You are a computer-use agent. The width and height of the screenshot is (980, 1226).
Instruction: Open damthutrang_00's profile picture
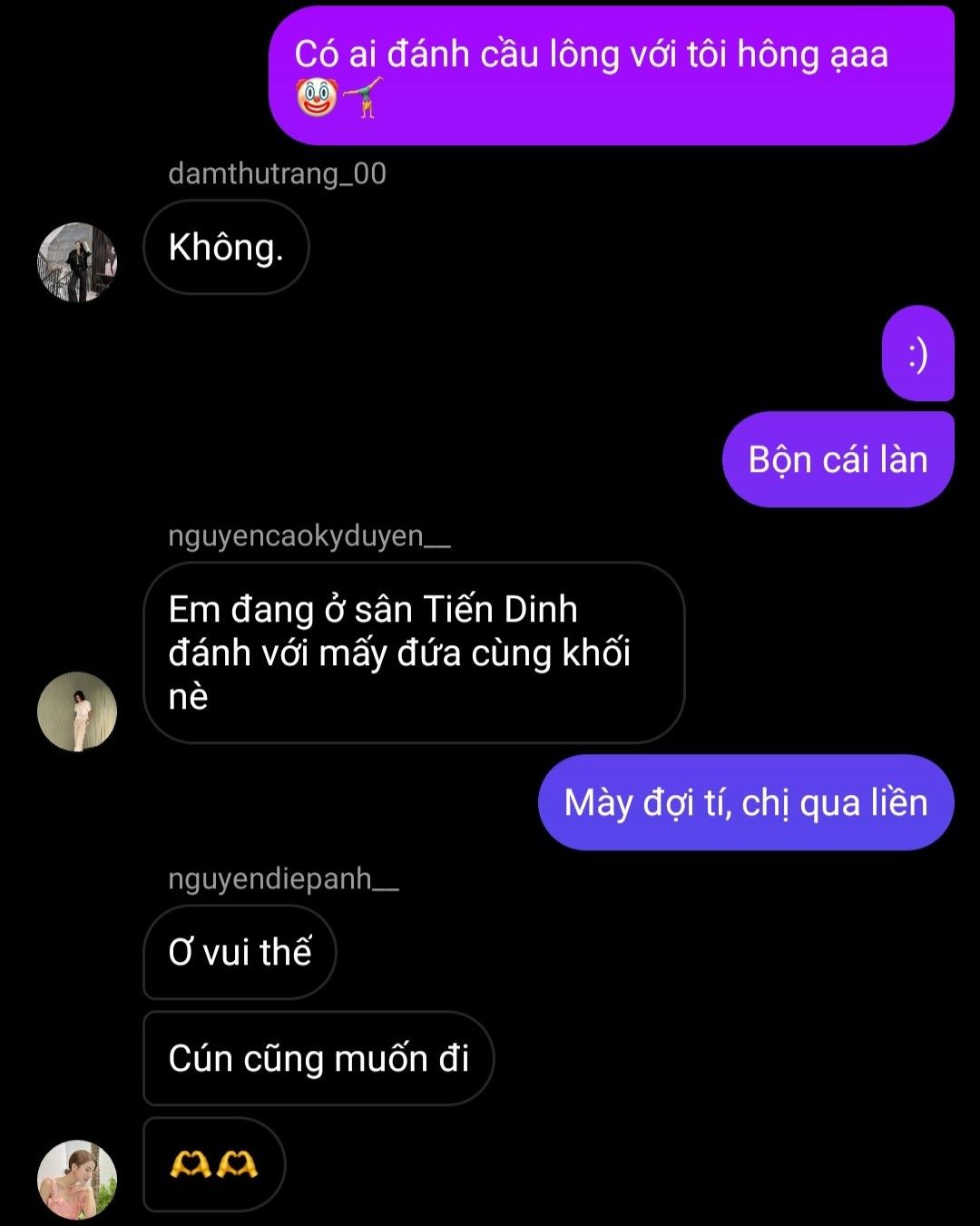(77, 262)
